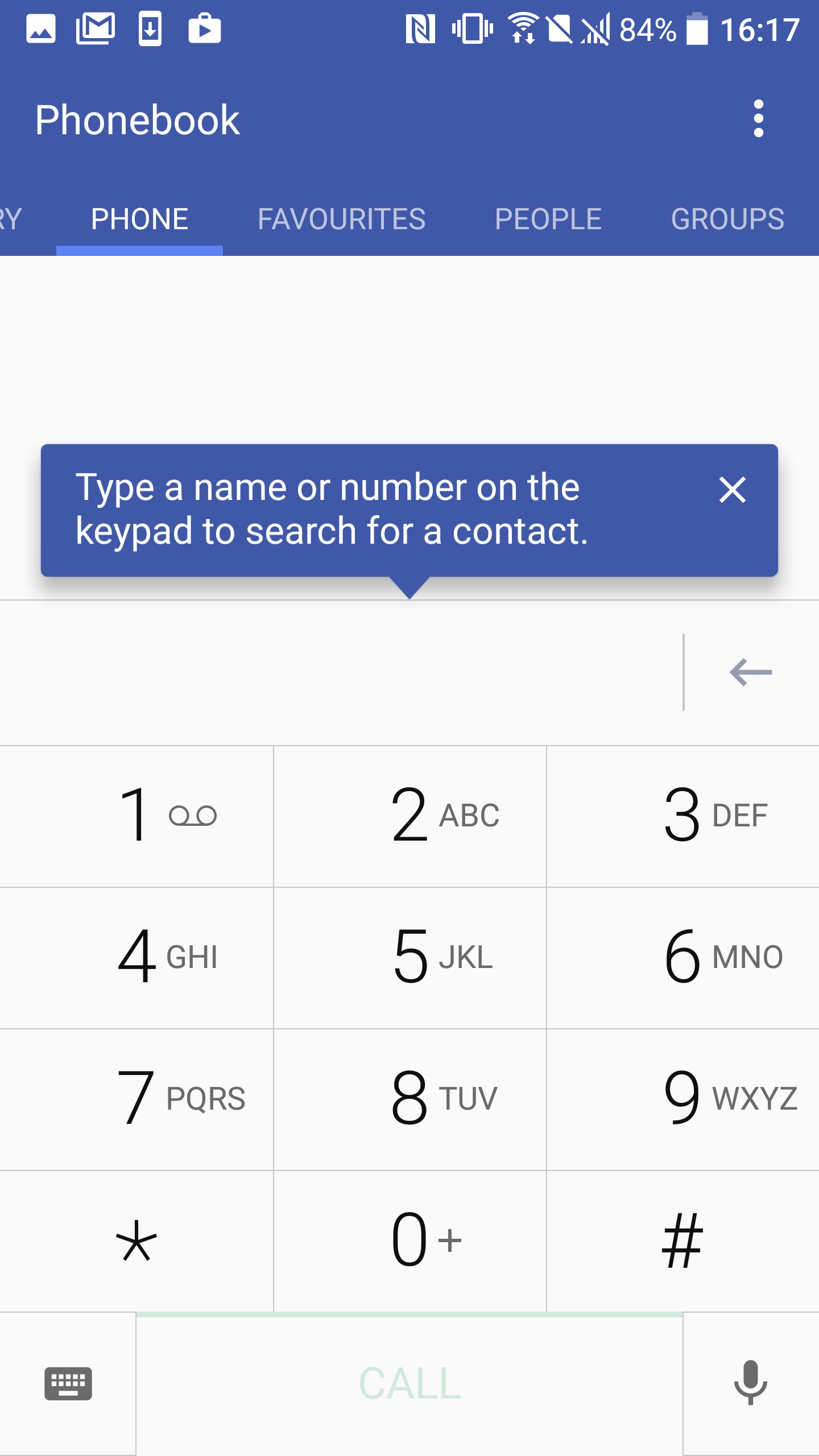Enter digit 2 ABC
Screen dimensions: 819x1456
[x=409, y=816]
